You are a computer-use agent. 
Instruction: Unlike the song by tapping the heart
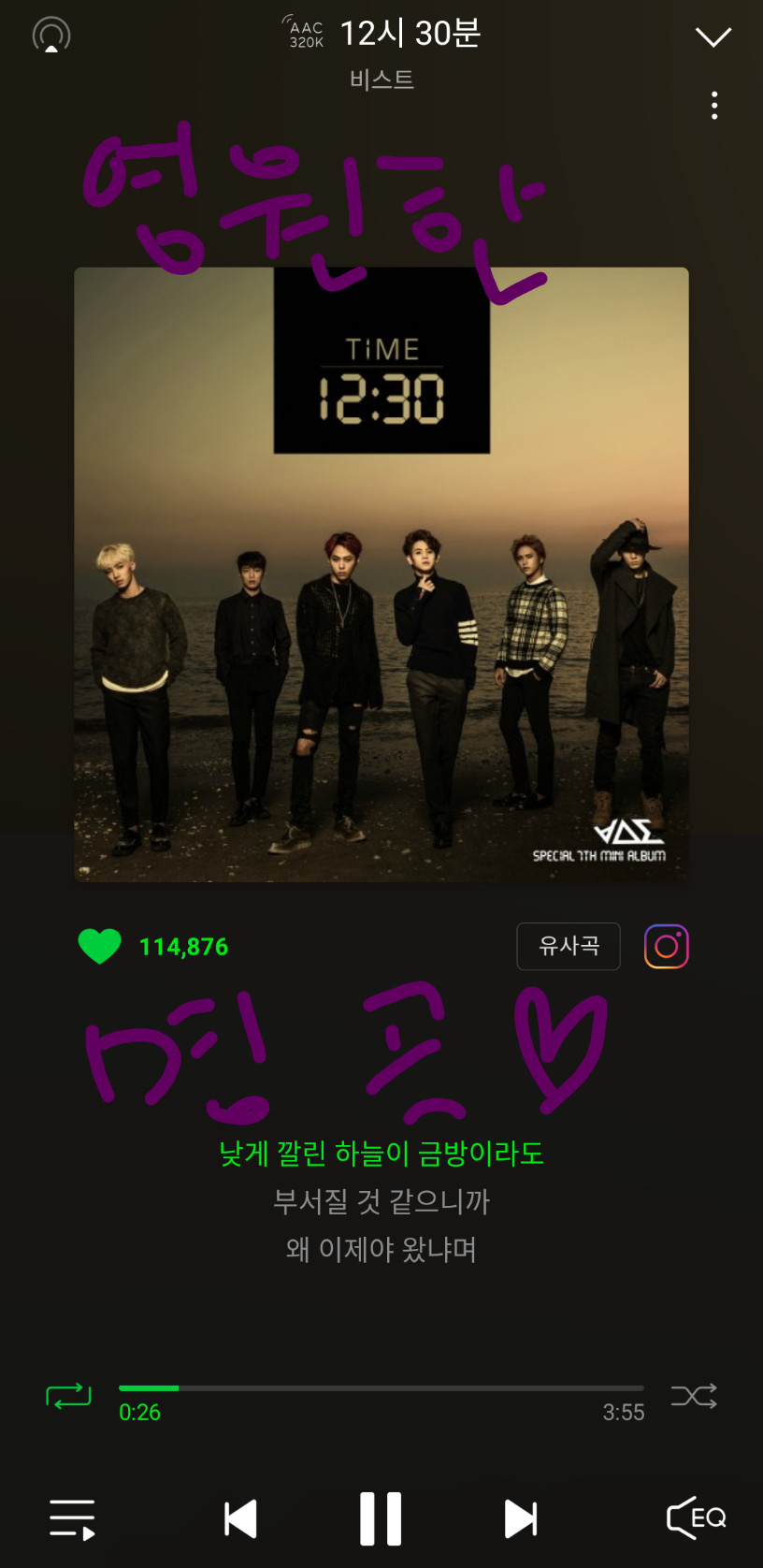click(x=100, y=946)
